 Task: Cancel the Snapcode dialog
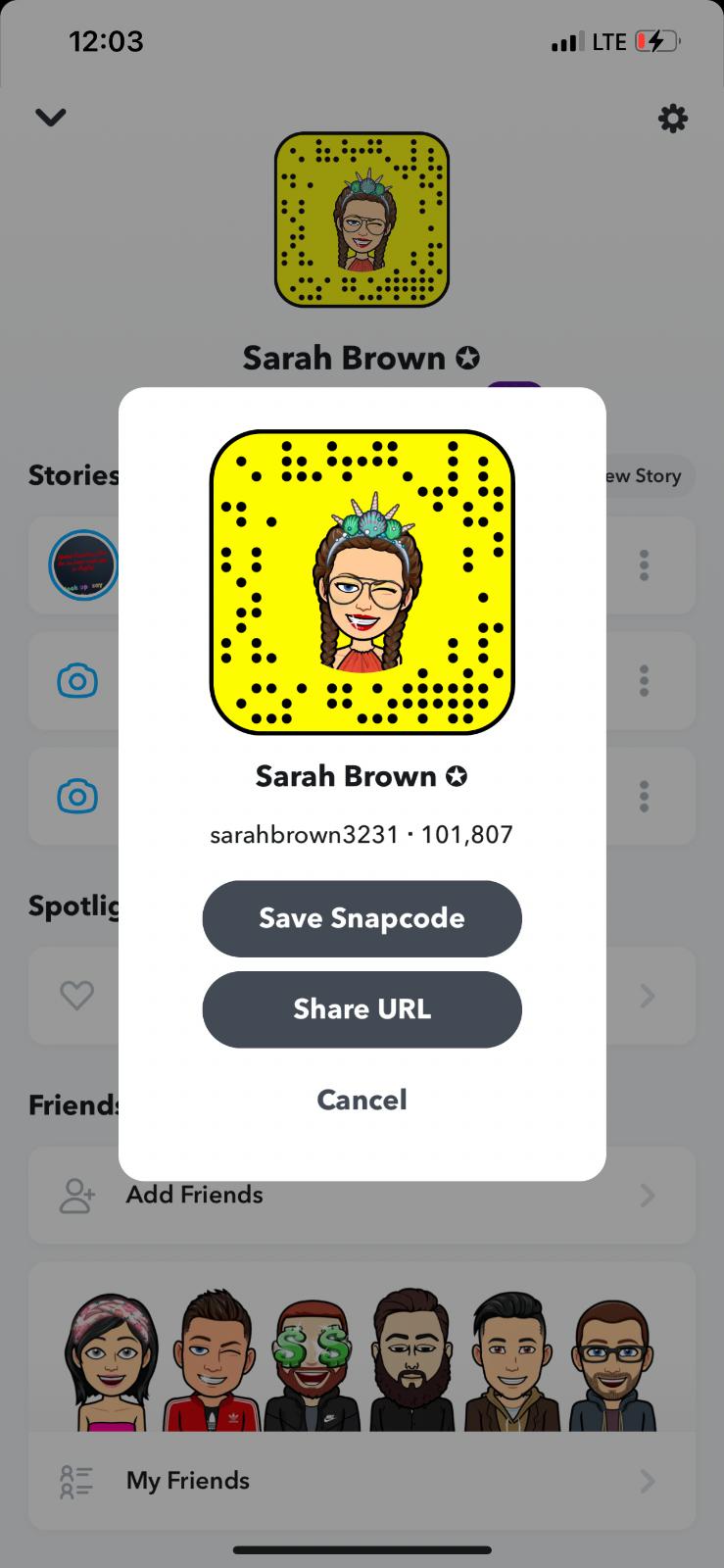point(362,1100)
